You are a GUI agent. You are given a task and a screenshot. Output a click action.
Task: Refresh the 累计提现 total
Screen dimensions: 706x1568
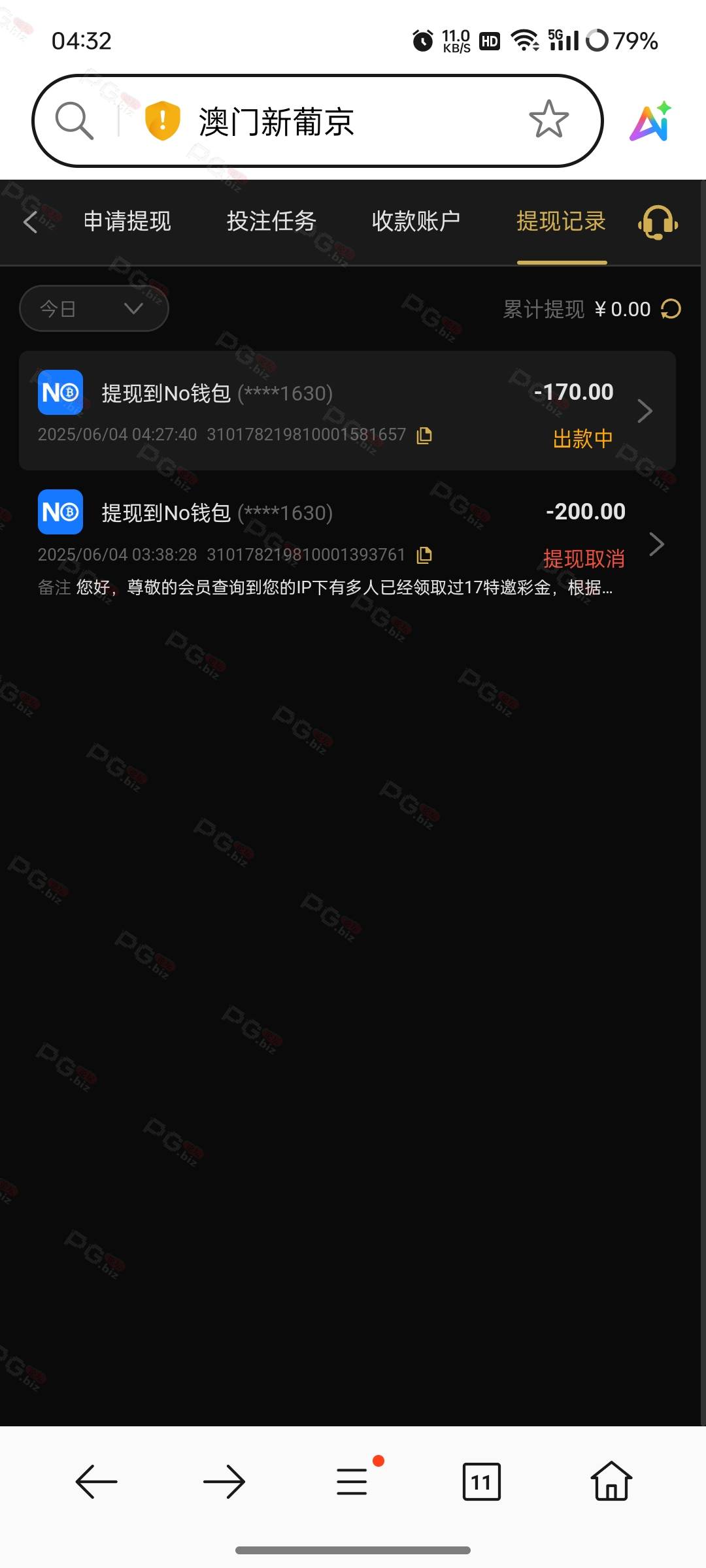(671, 309)
